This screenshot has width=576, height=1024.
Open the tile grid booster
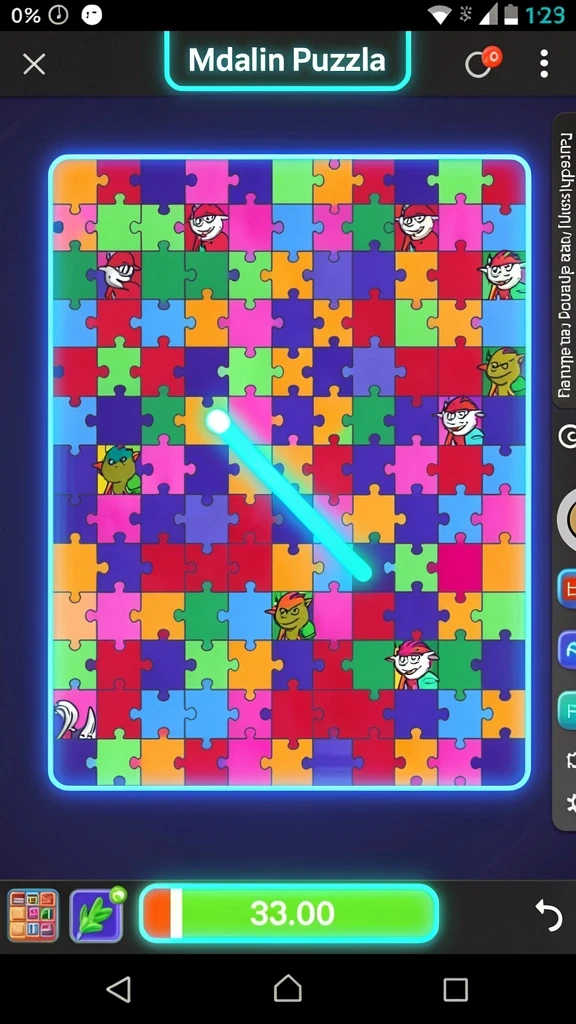click(x=33, y=914)
